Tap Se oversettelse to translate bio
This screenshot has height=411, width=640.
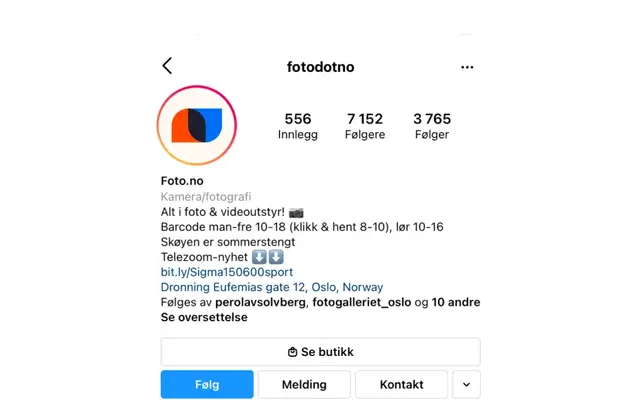[x=204, y=317]
